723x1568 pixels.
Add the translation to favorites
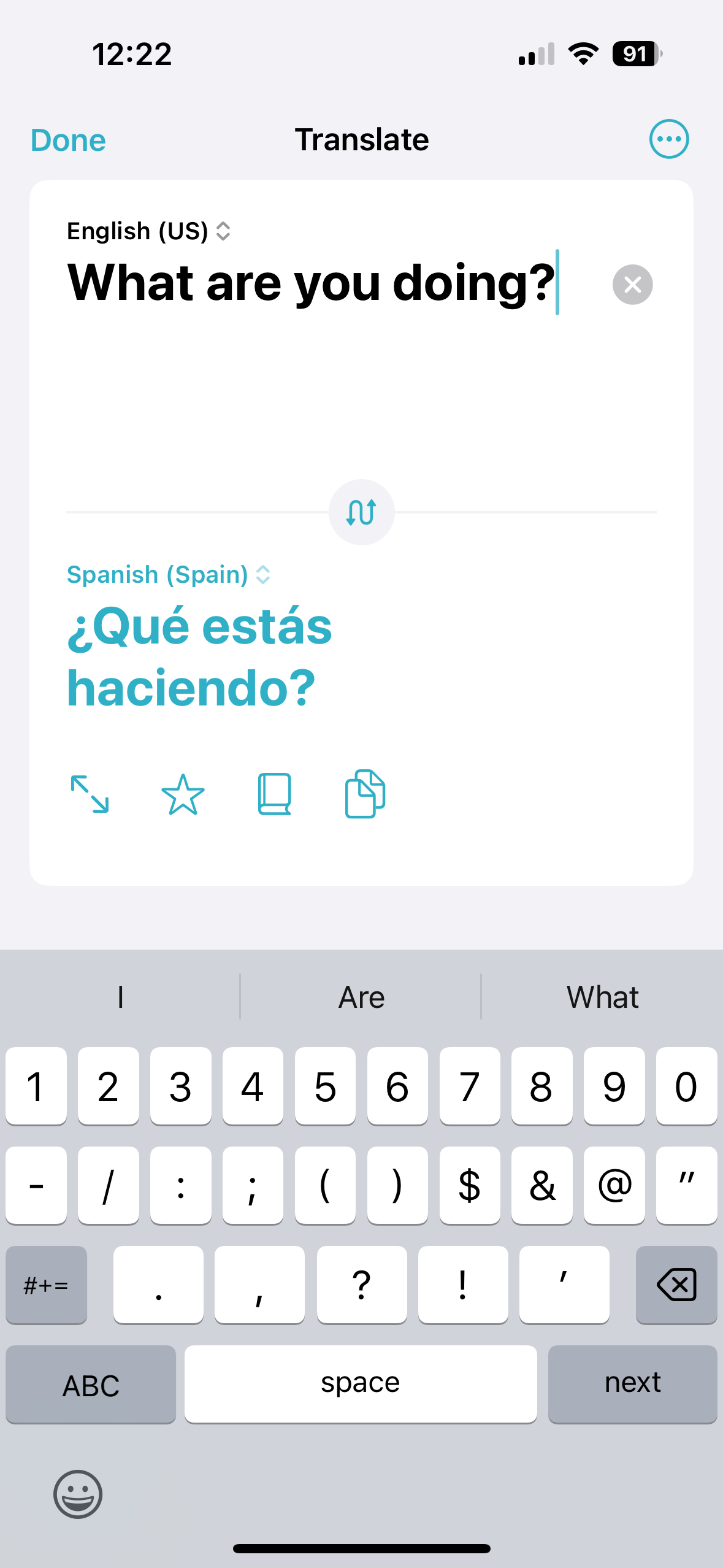pyautogui.click(x=183, y=794)
